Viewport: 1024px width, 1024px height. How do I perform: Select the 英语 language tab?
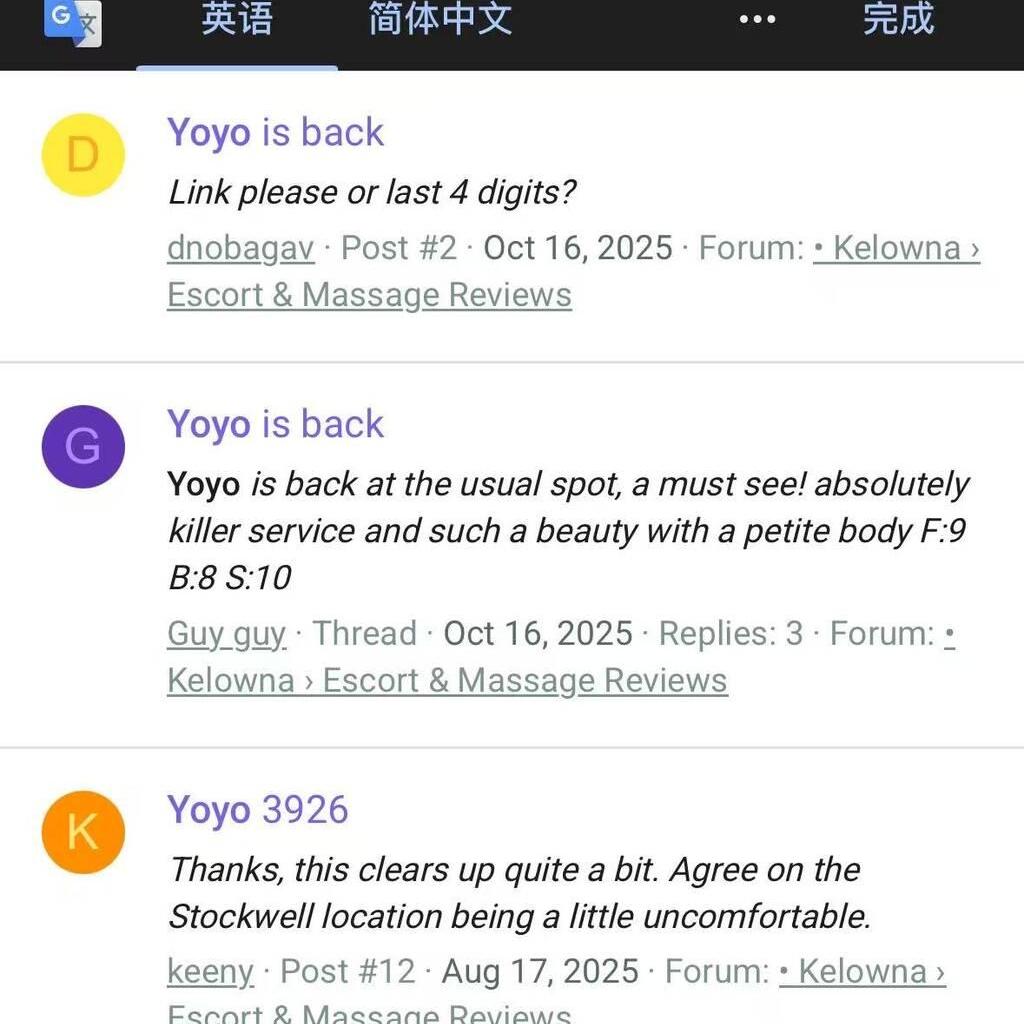click(237, 20)
